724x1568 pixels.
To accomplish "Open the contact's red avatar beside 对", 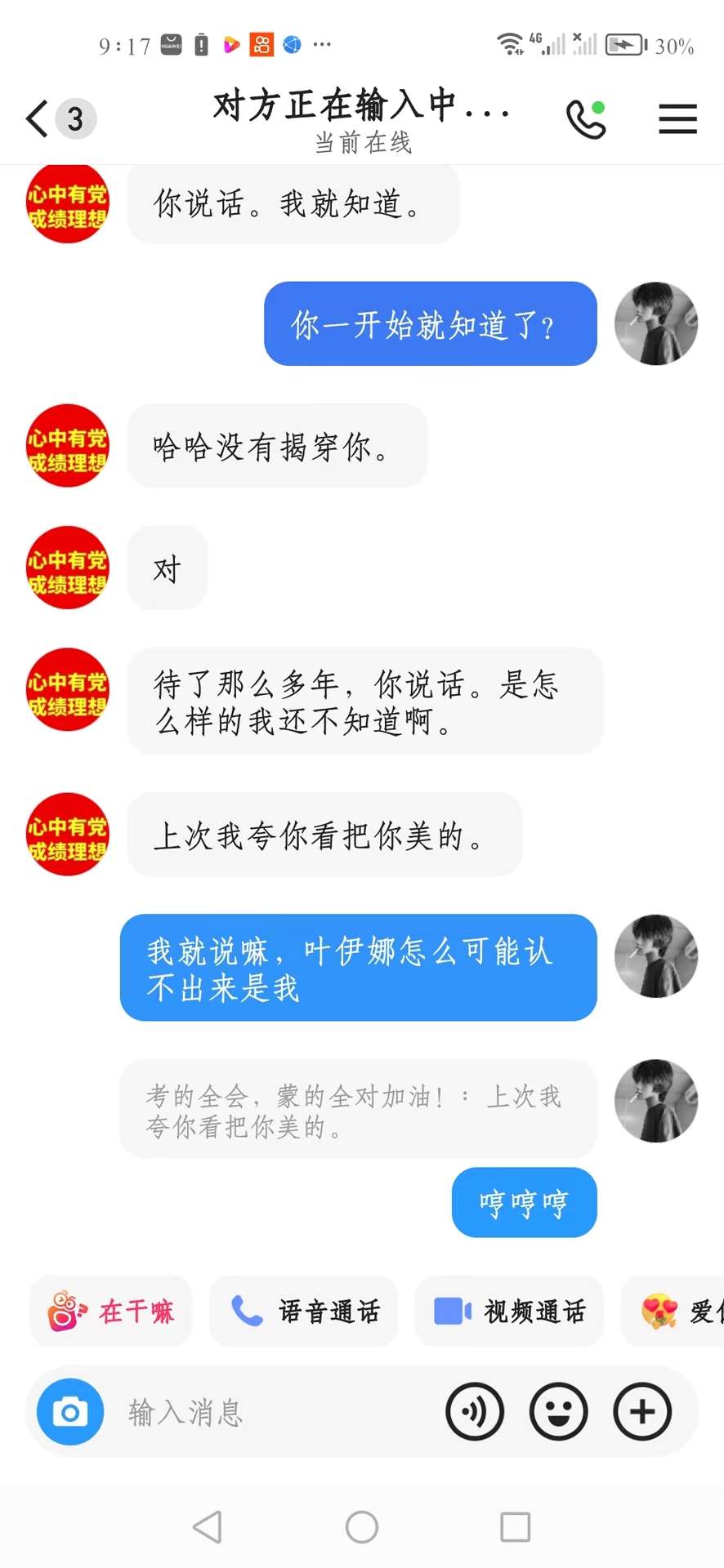I will 68,568.
